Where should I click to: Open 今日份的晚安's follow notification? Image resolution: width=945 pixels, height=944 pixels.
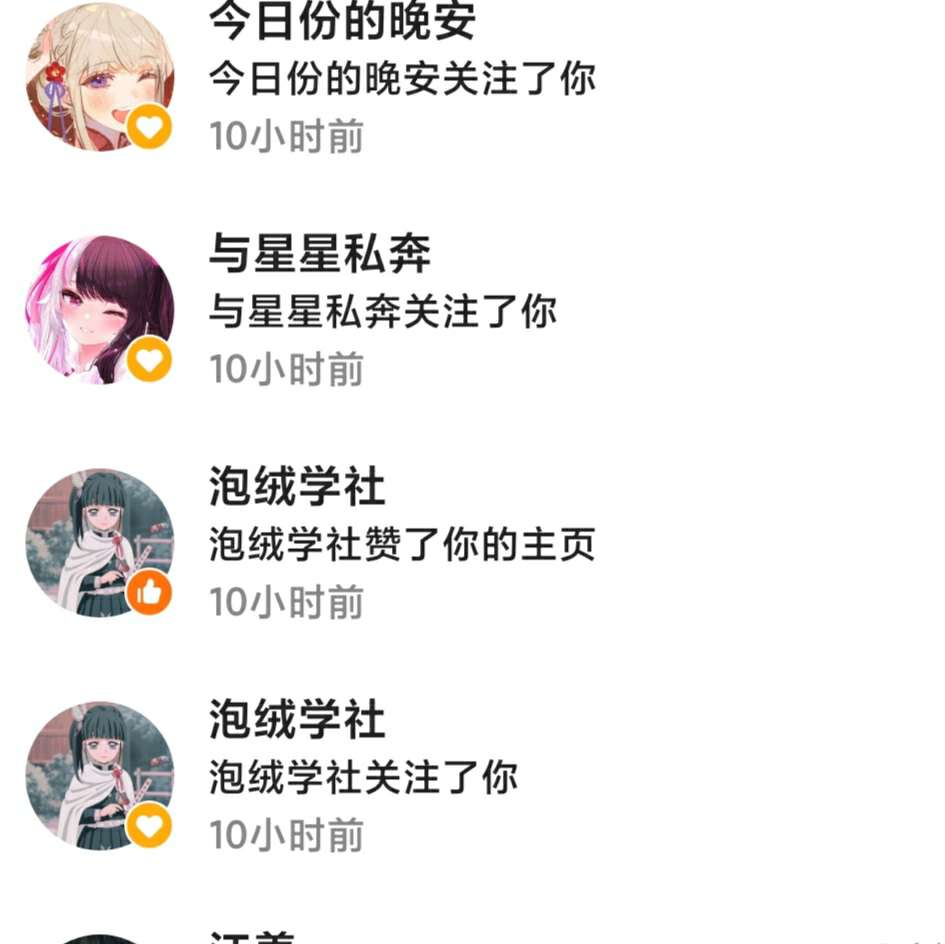click(401, 79)
